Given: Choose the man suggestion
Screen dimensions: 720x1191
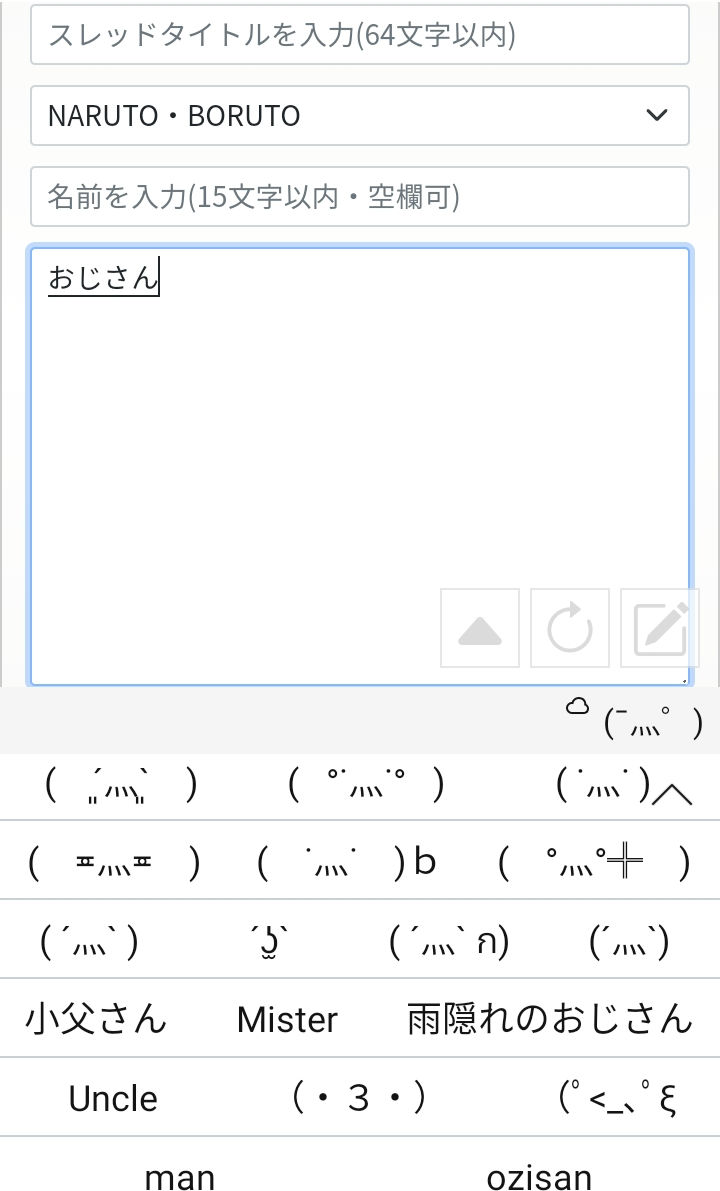Looking at the screenshot, I should click(180, 1176).
